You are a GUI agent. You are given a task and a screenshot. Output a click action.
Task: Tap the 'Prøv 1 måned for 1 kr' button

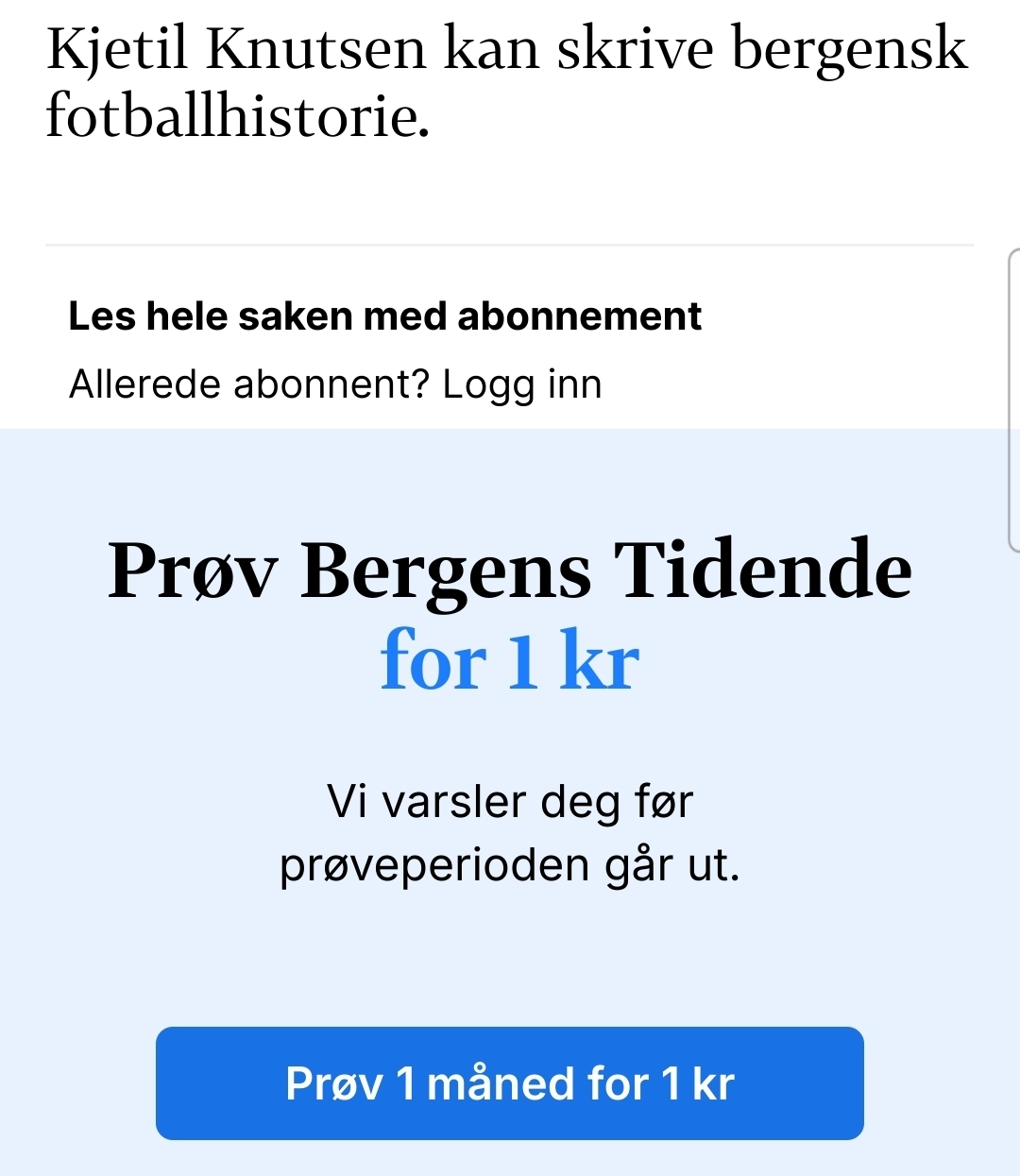(x=509, y=1083)
